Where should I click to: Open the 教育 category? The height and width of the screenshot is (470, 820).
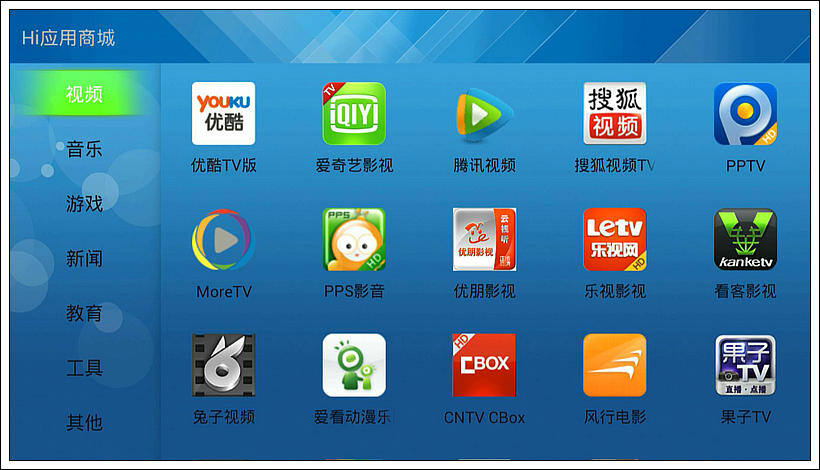(84, 313)
